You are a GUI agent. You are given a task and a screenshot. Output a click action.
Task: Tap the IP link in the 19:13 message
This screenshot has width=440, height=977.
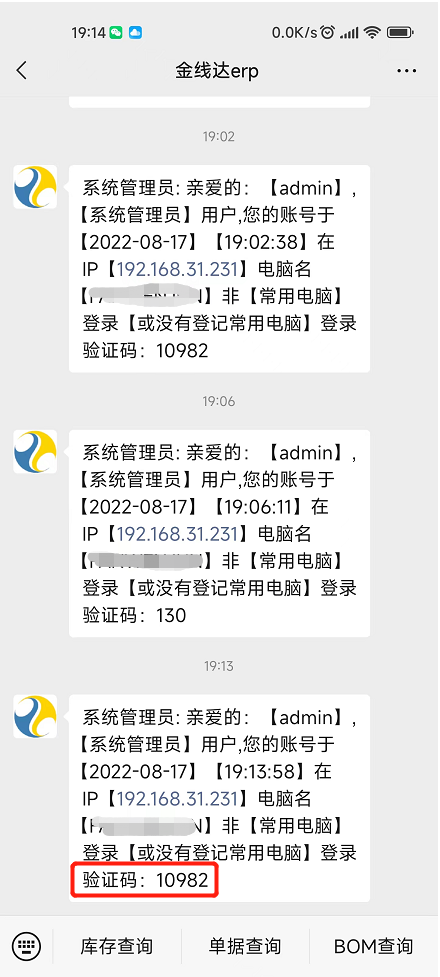coord(178,798)
